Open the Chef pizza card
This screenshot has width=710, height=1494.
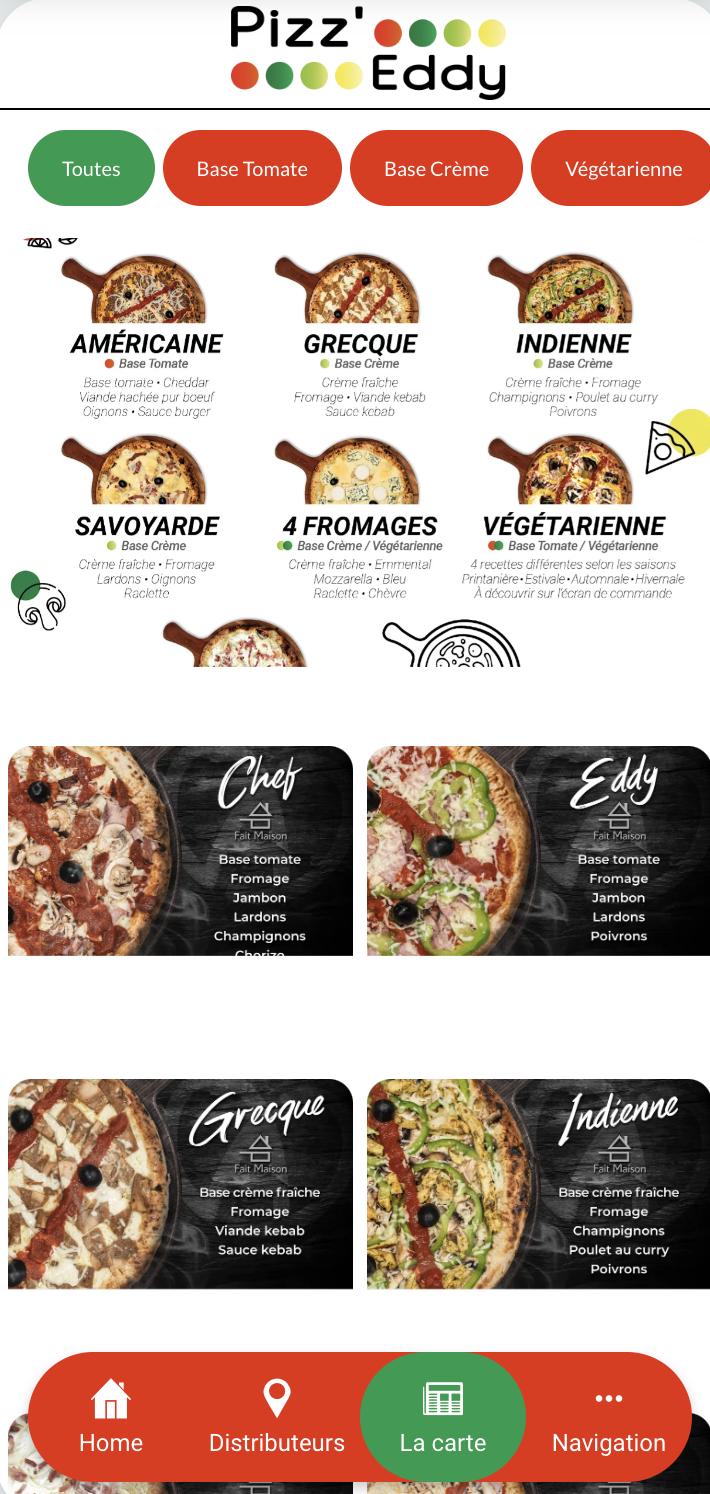pyautogui.click(x=180, y=851)
